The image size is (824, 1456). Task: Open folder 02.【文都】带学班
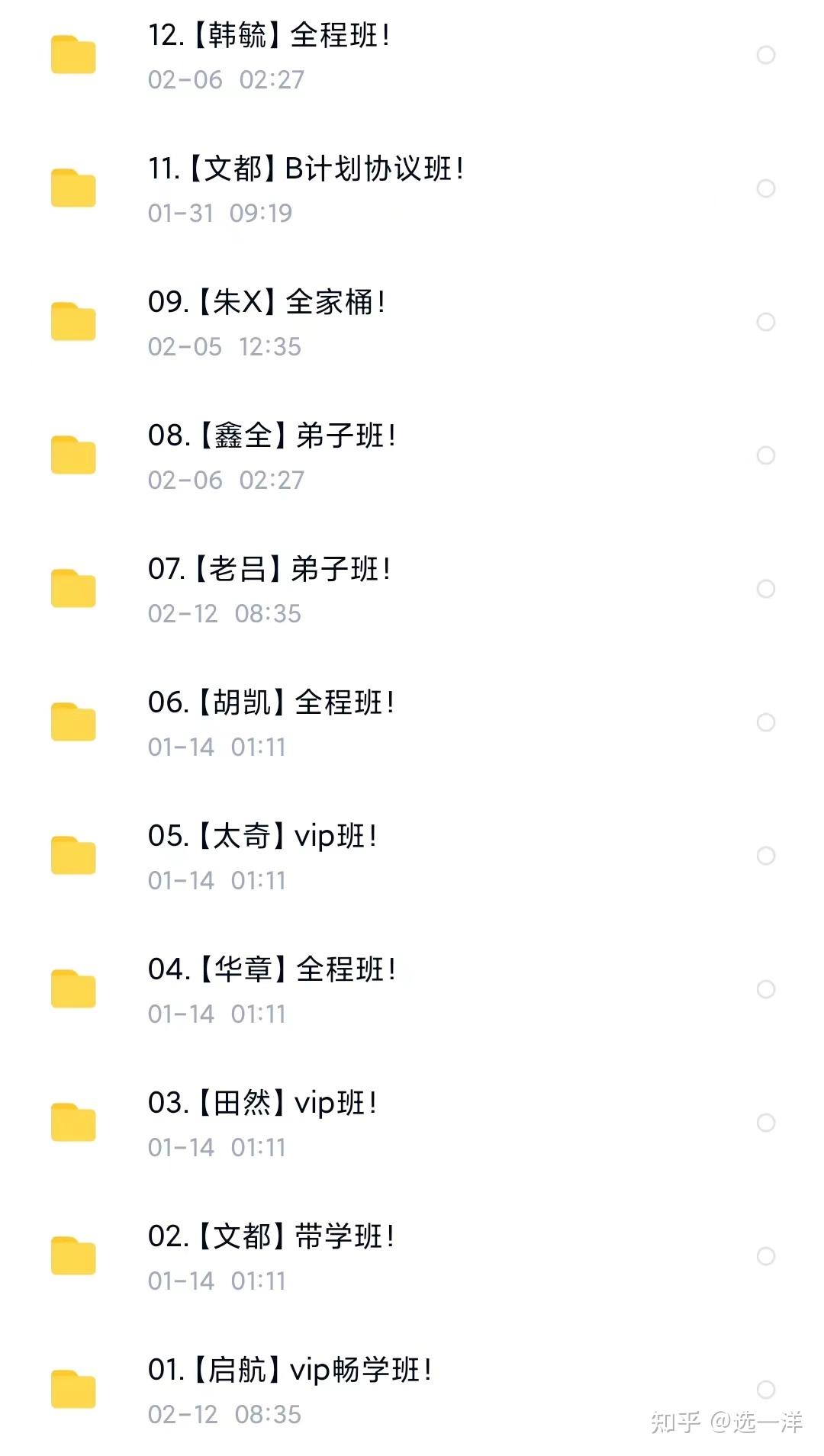pos(412,1256)
